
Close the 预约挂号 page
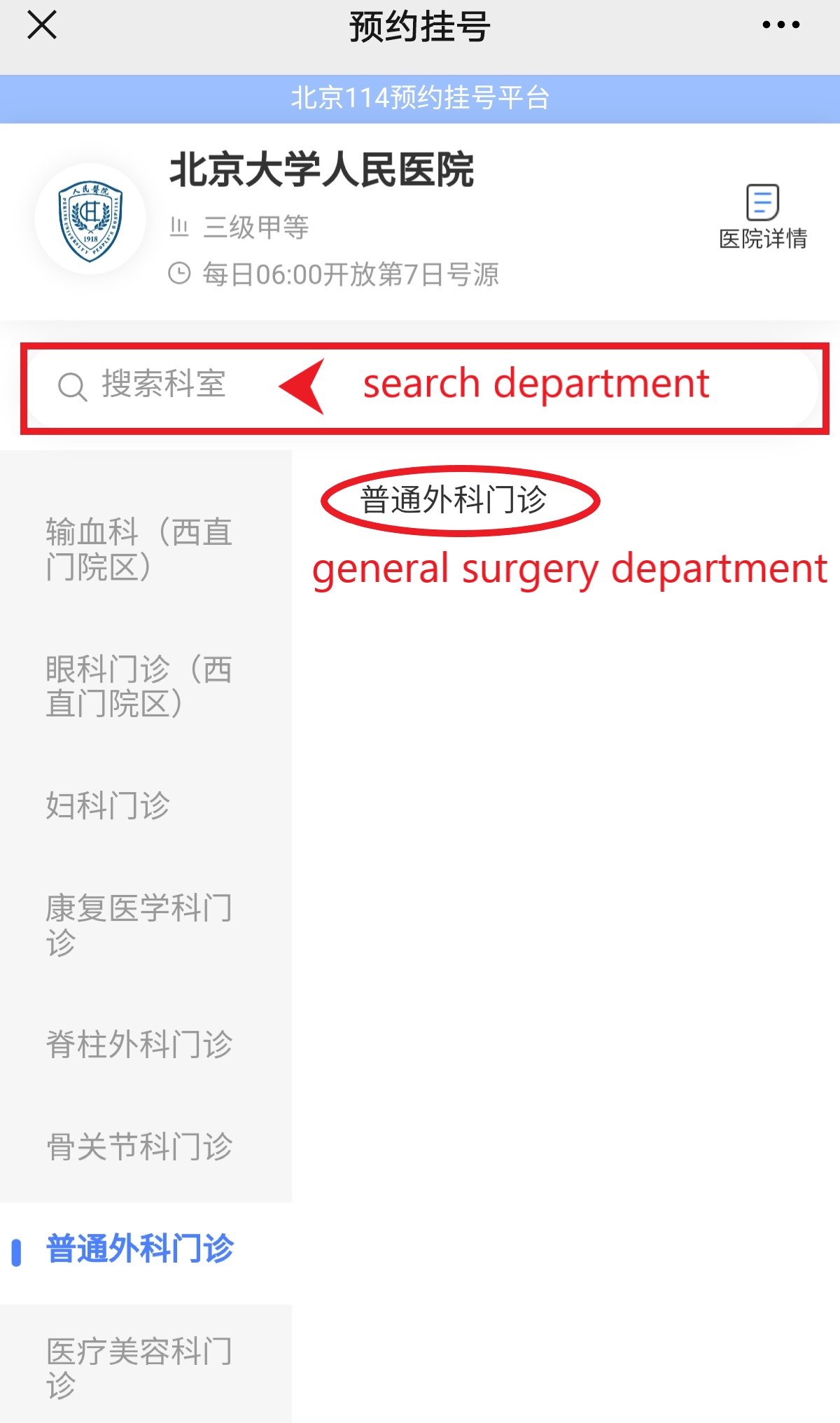pos(42,26)
